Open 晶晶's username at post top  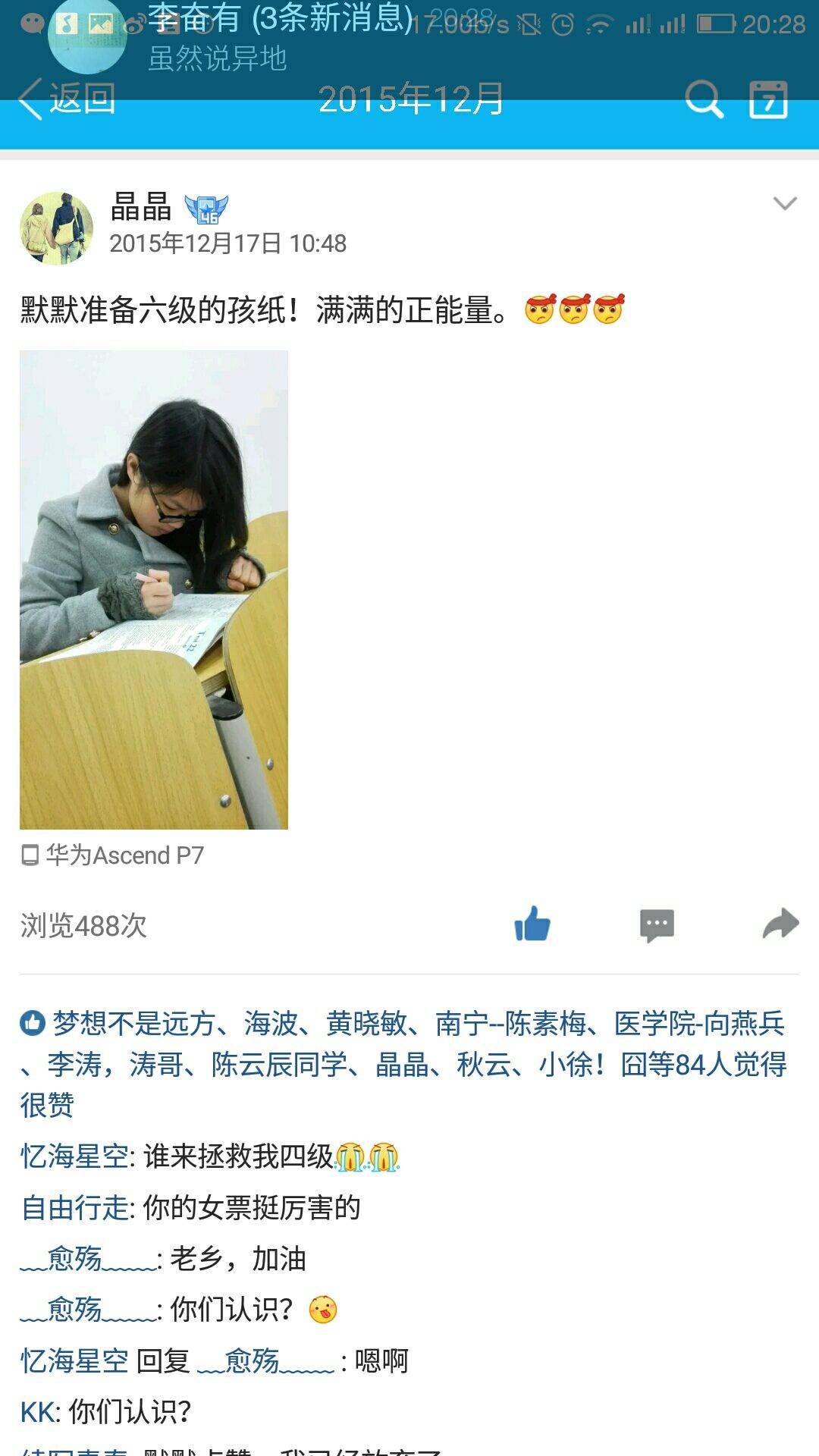point(141,206)
